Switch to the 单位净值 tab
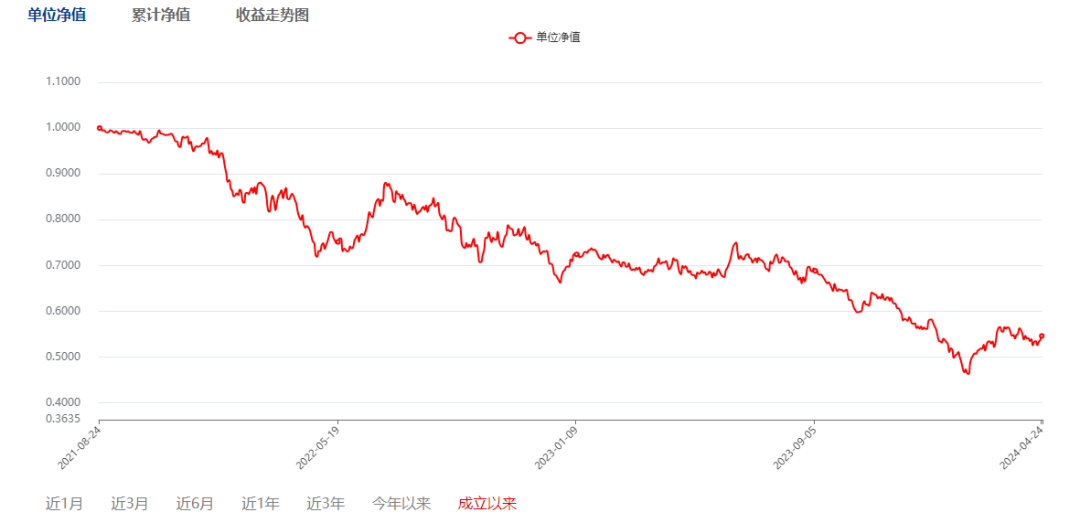This screenshot has height=523, width=1080. pyautogui.click(x=56, y=15)
